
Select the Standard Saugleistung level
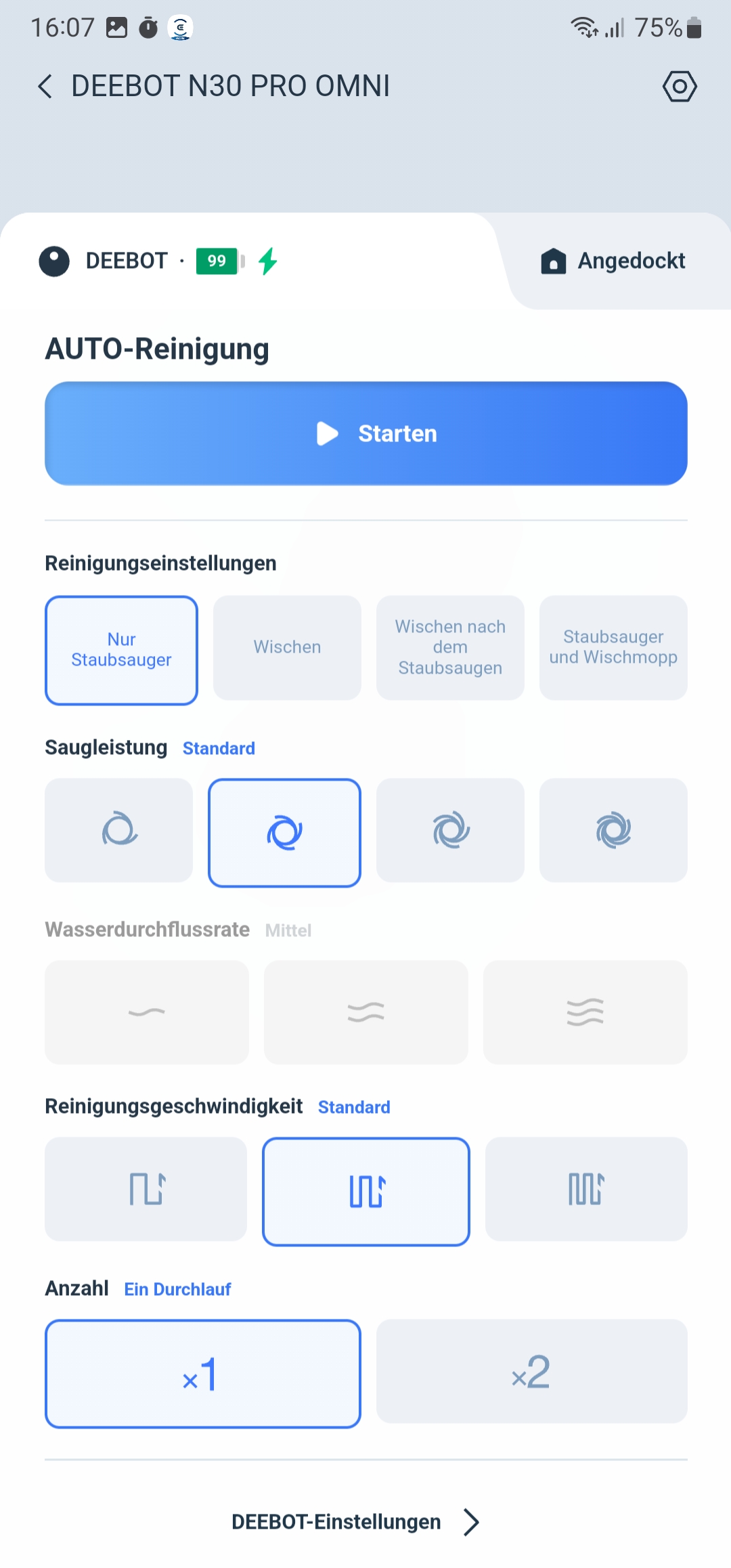click(284, 833)
